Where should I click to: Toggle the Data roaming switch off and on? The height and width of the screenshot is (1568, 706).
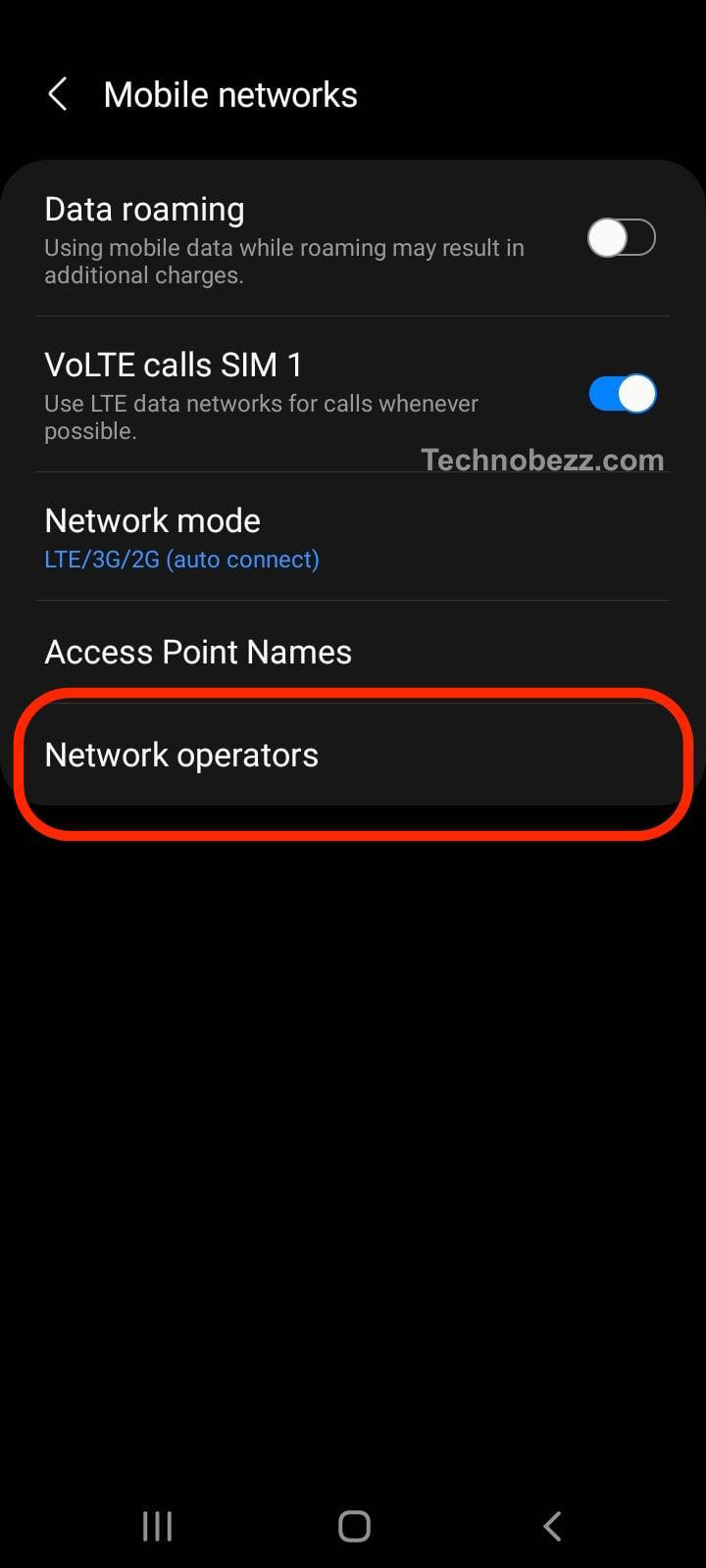click(622, 236)
